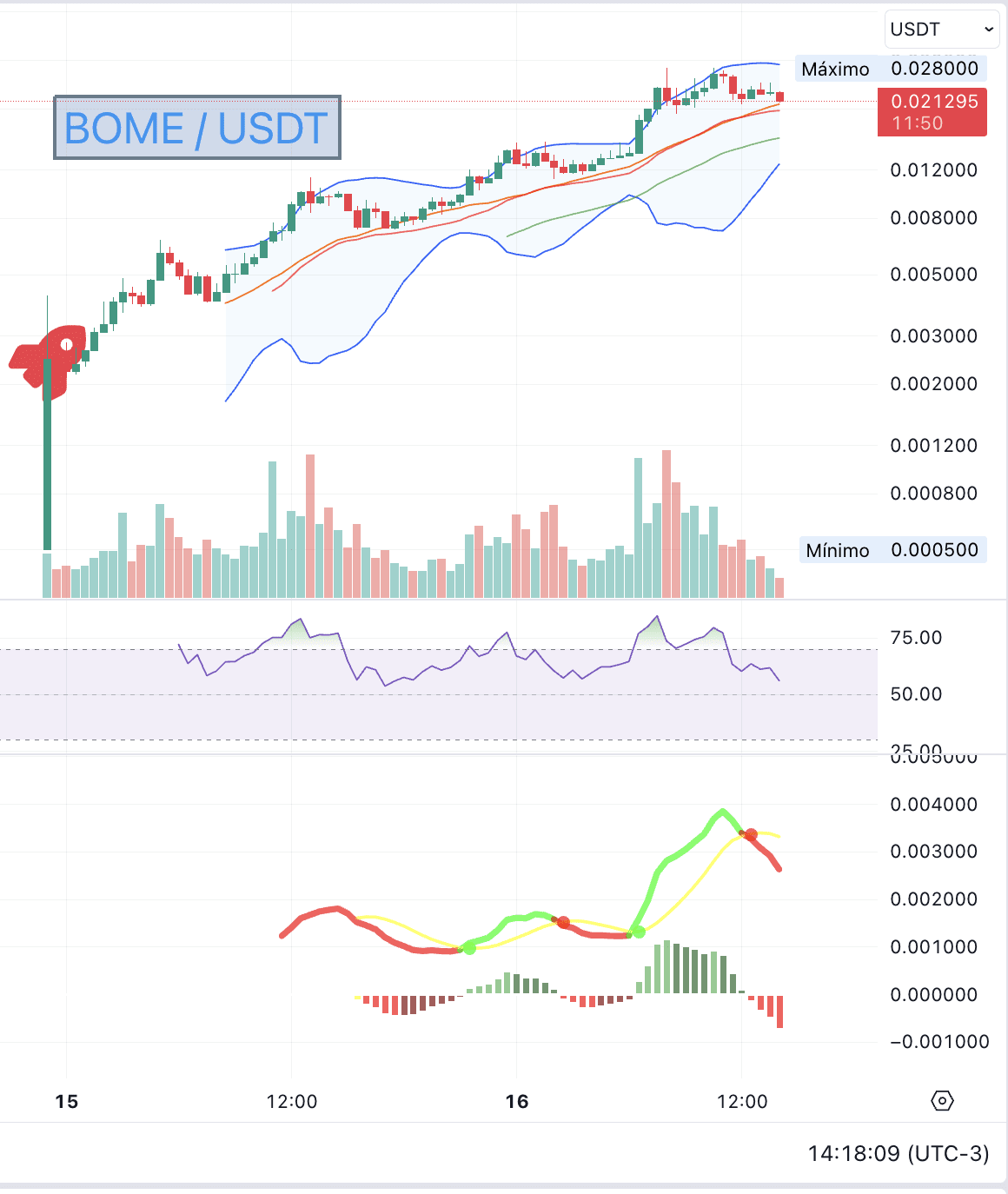Select the most recent red candlestick
Viewport: 1008px width, 1194px height.
pos(779,97)
